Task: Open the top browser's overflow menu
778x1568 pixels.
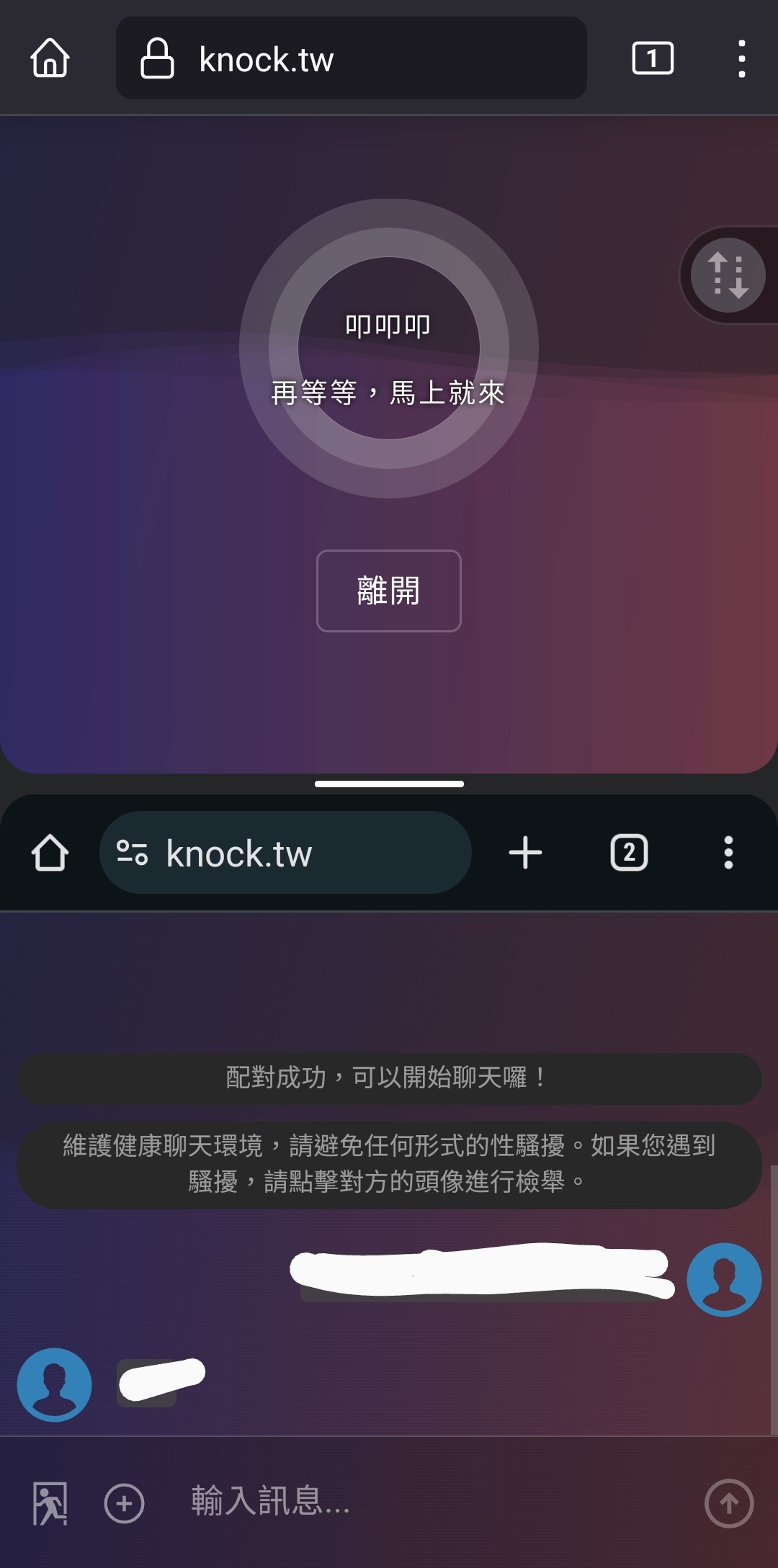Action: pyautogui.click(x=741, y=58)
